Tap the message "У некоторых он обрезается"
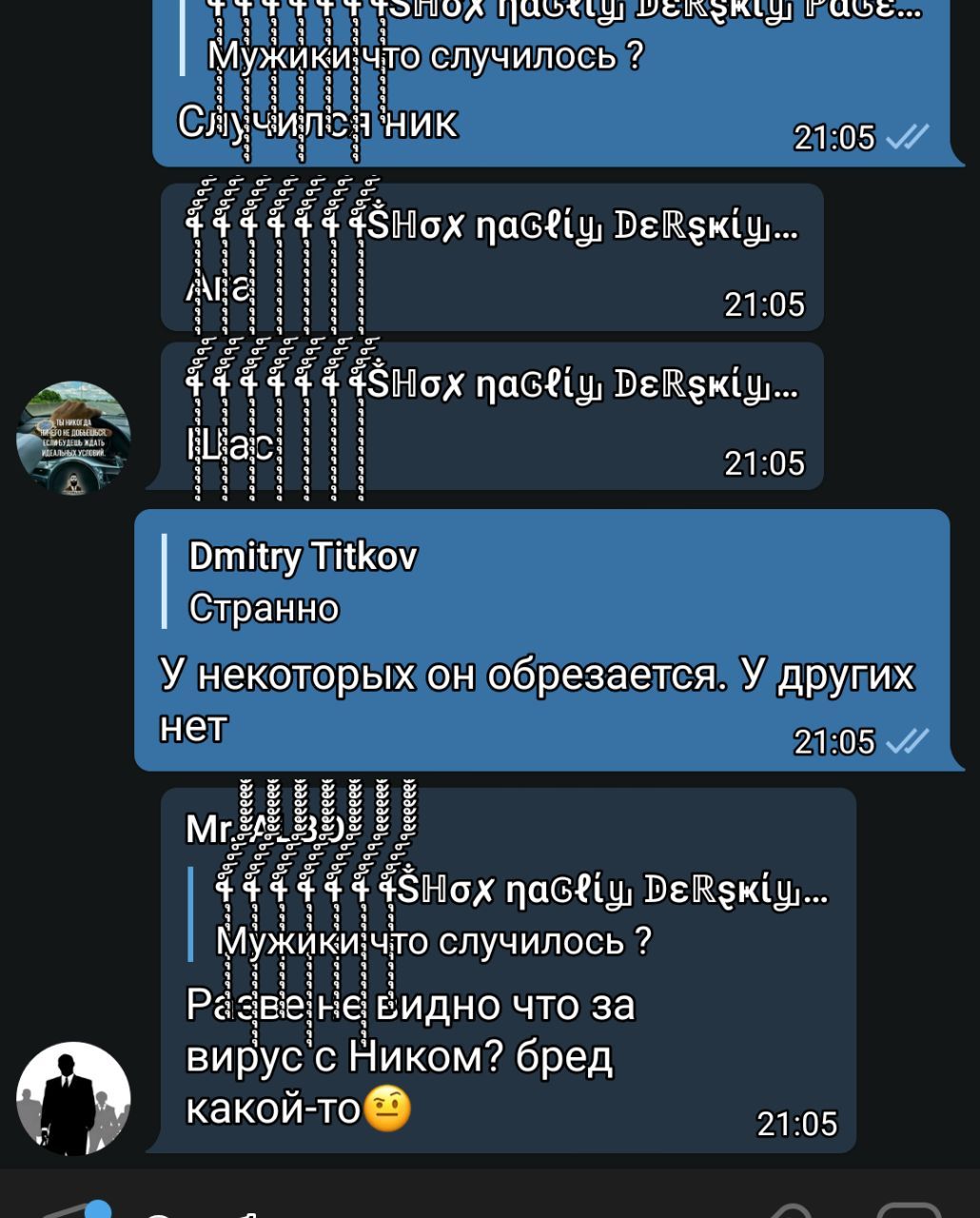980x1218 pixels. pyautogui.click(x=541, y=639)
